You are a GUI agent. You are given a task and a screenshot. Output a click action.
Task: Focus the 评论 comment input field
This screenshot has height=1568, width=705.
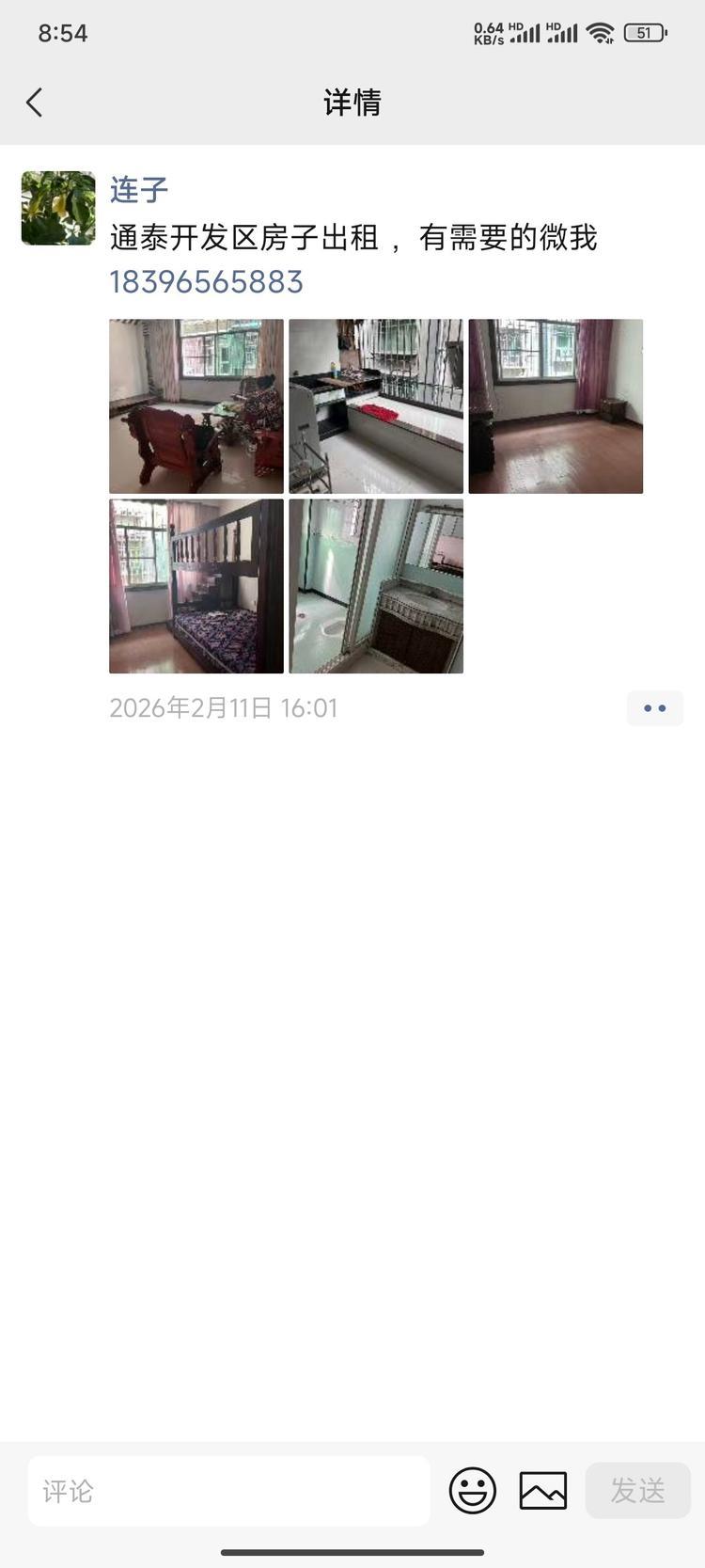(228, 1491)
